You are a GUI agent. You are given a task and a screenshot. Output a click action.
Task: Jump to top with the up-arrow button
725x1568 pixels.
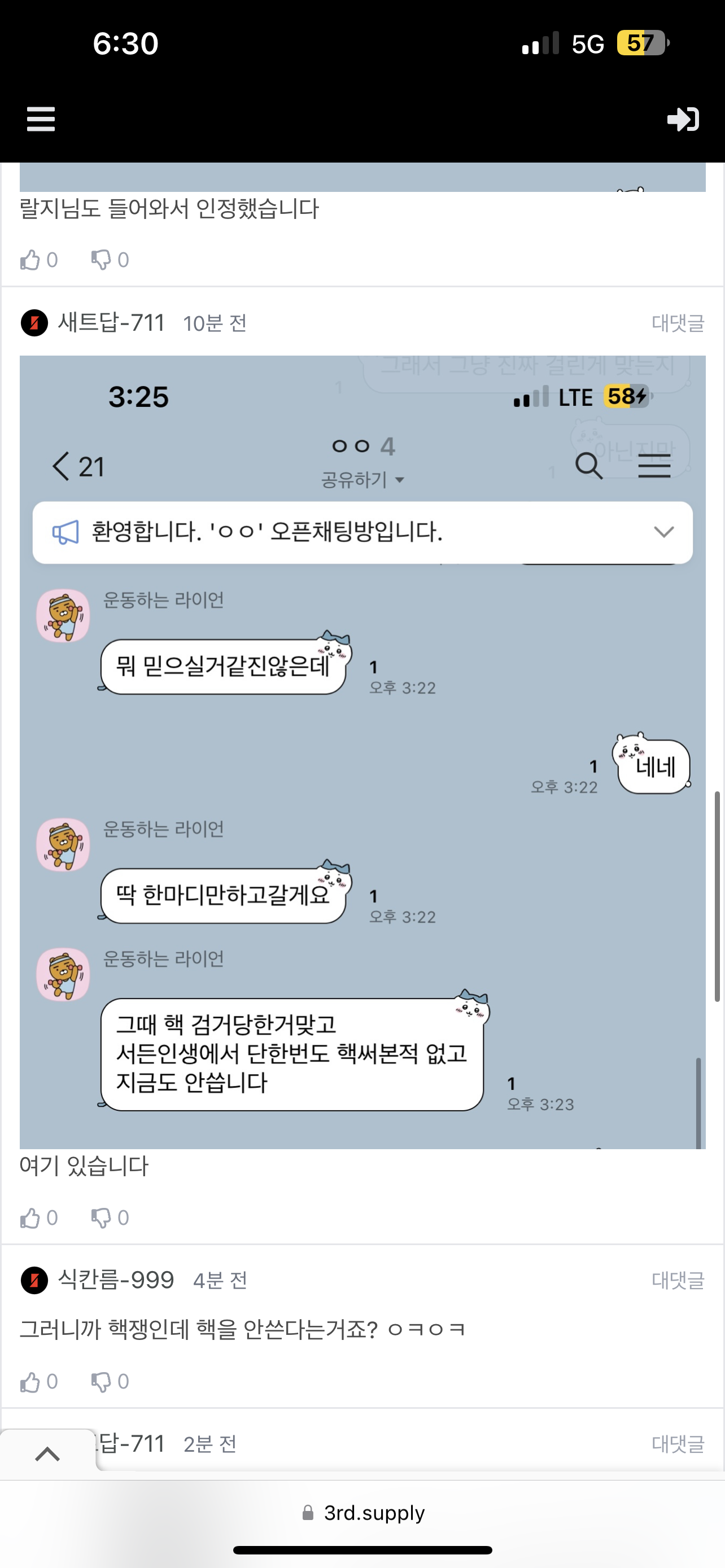(47, 1454)
